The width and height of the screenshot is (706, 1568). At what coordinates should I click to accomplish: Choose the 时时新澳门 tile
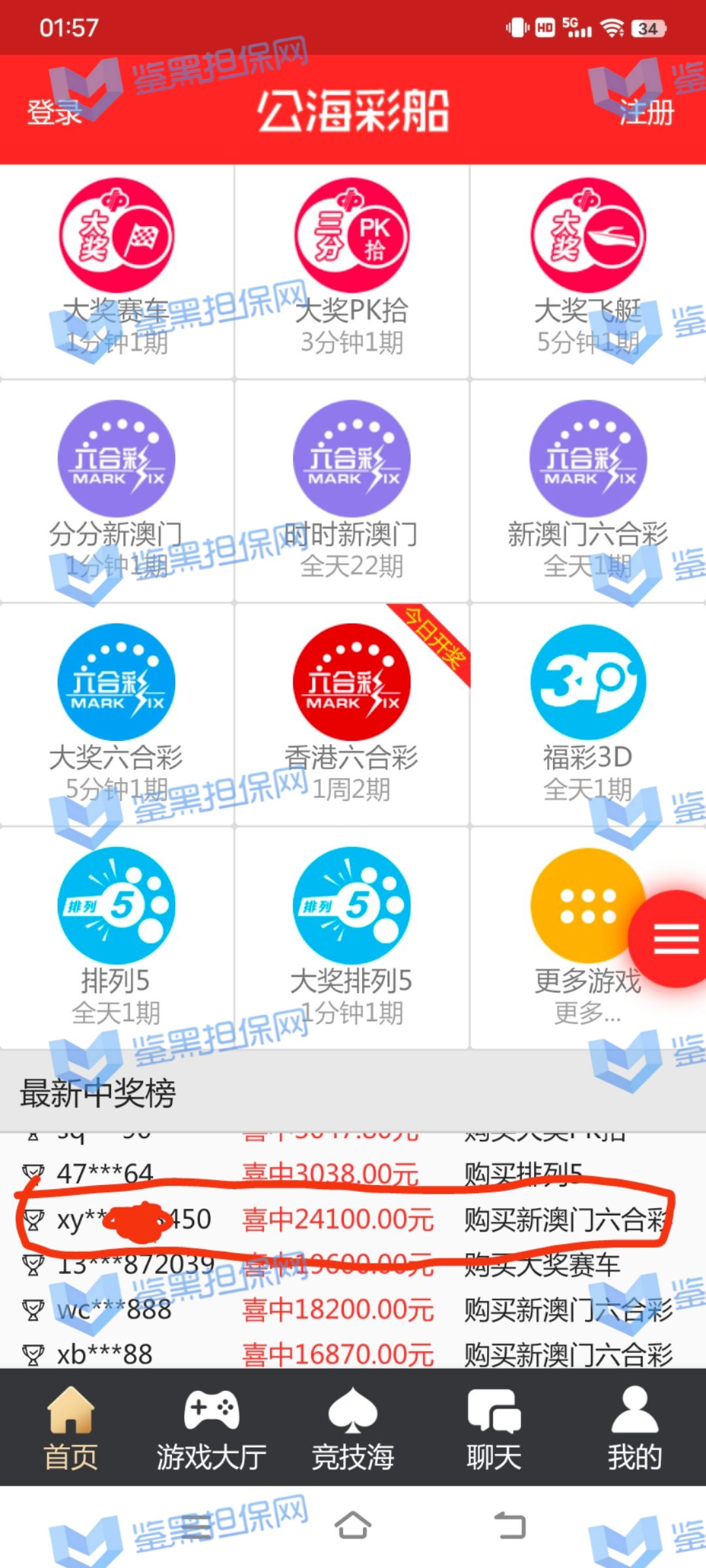click(x=352, y=490)
